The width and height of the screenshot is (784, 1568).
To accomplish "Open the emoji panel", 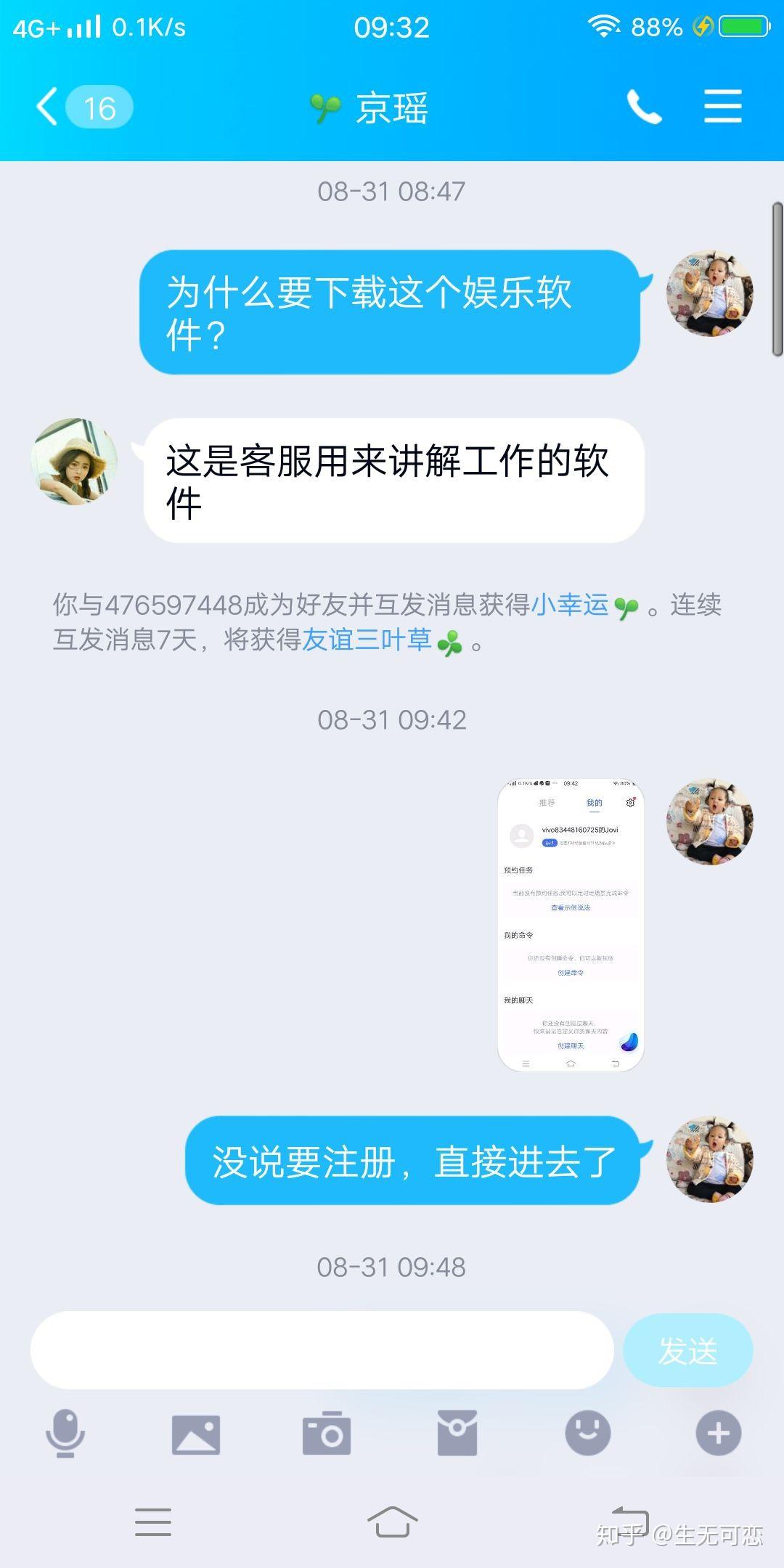I will 588,1434.
